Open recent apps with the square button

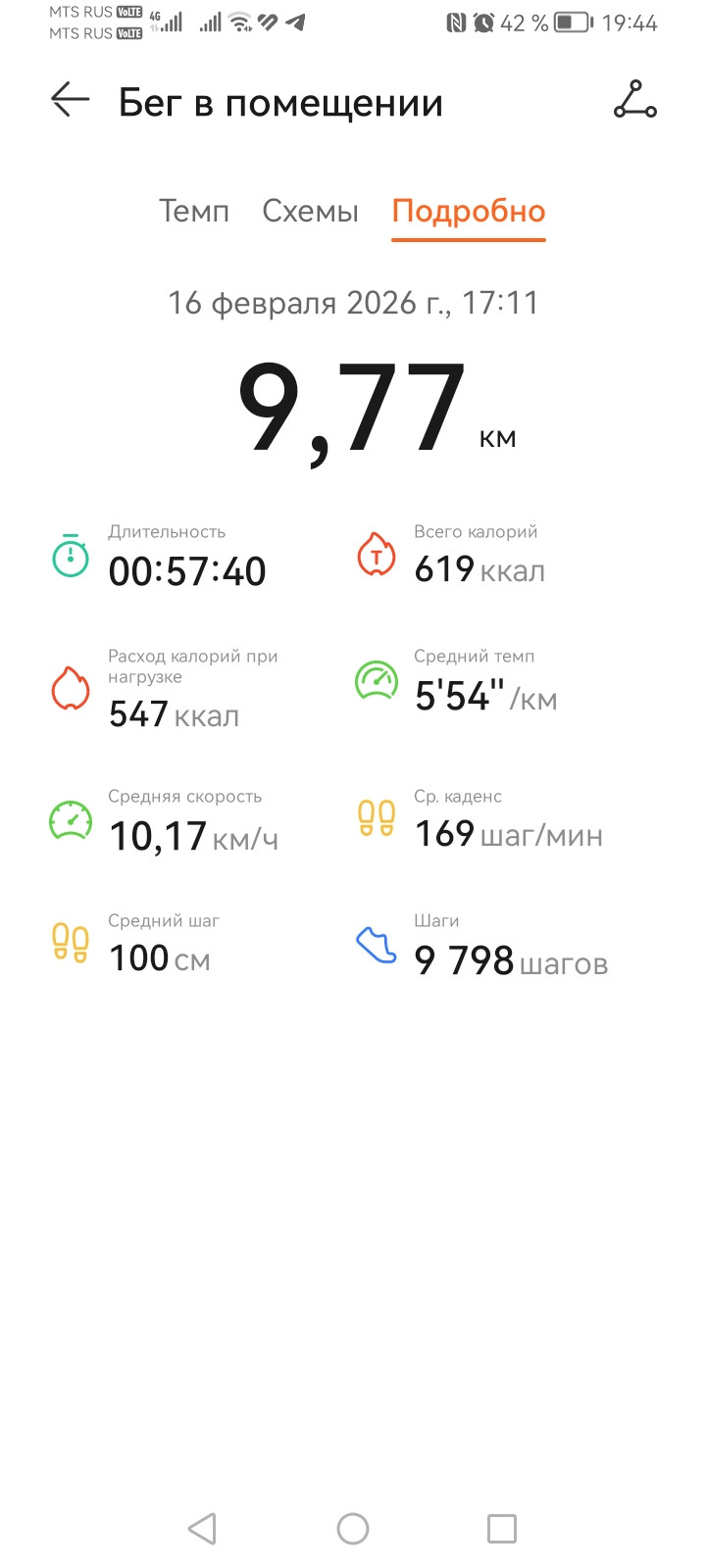click(502, 1529)
